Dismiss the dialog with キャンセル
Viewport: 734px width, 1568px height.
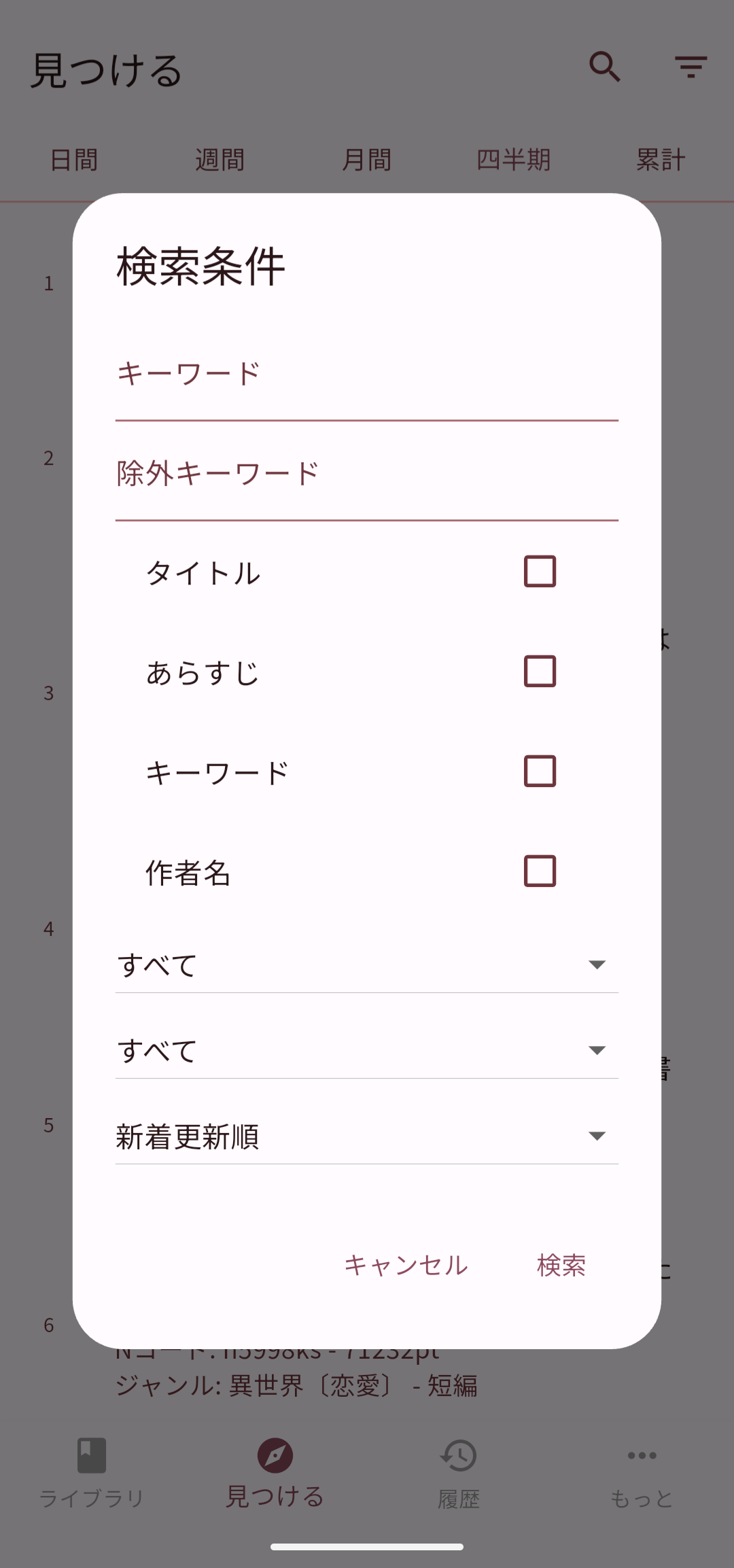tap(406, 1264)
